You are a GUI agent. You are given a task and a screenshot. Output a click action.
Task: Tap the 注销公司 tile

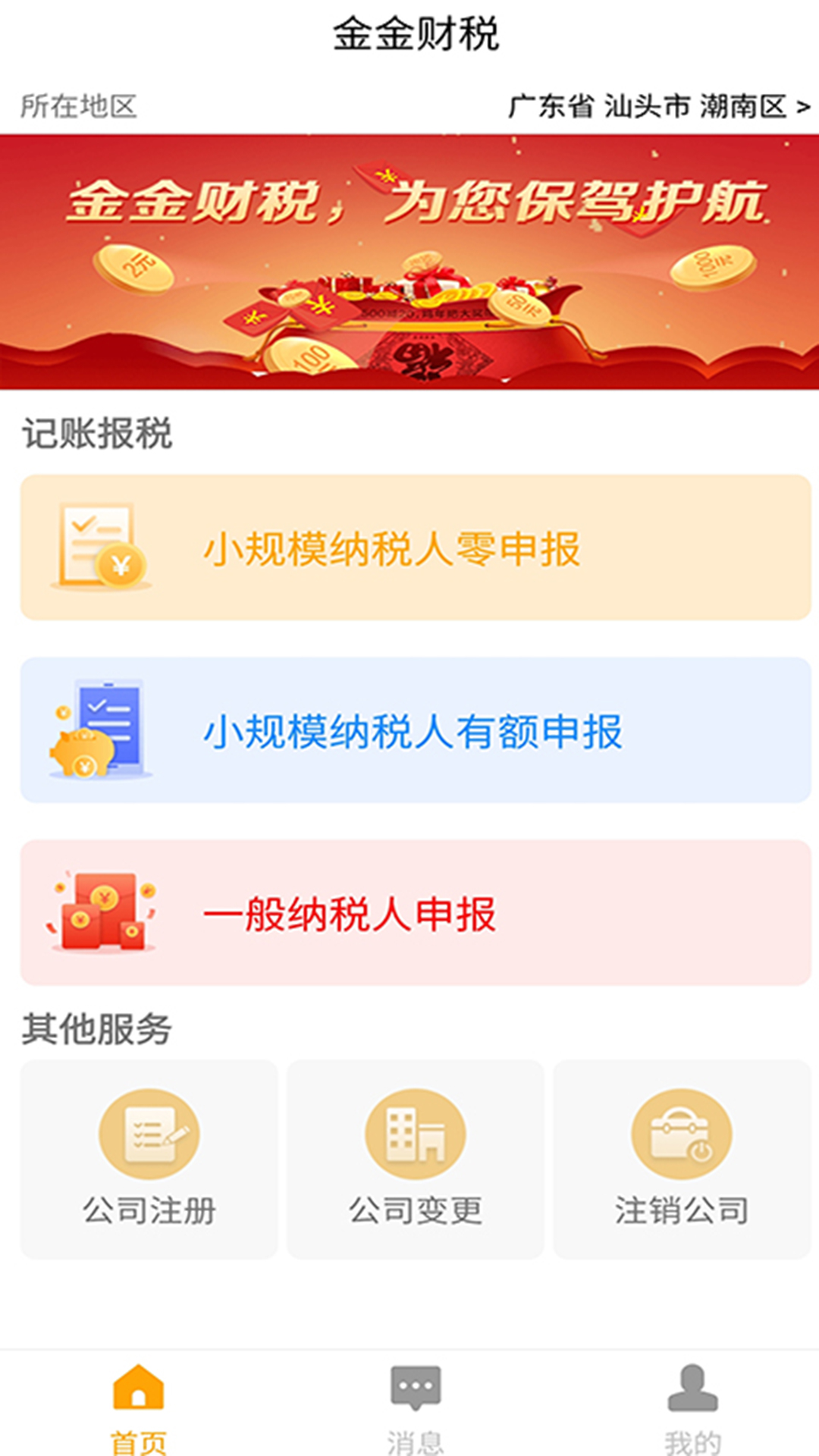tap(682, 1159)
